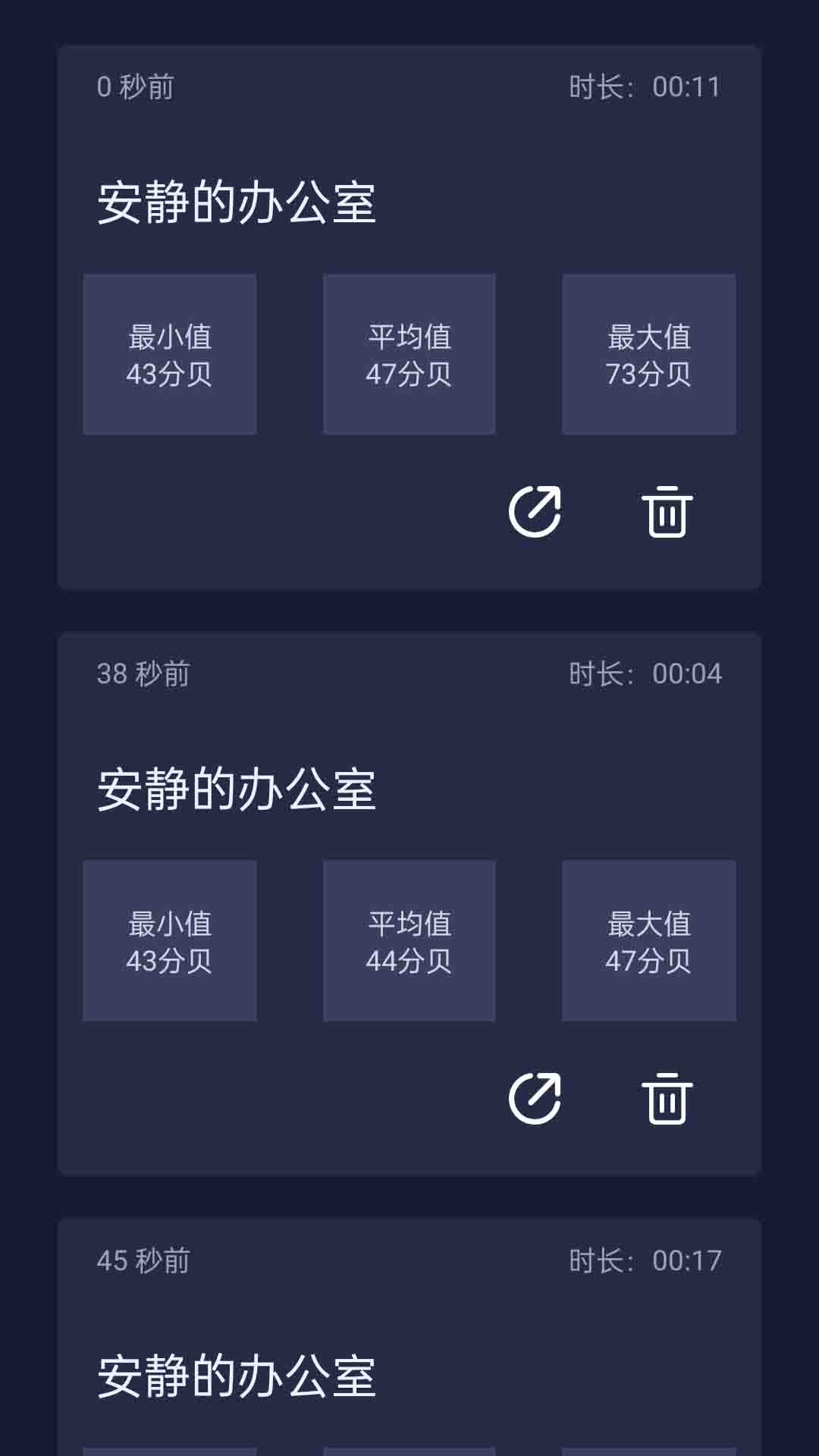Select the 最大值 73分贝 box
The height and width of the screenshot is (1456, 819).
650,353
